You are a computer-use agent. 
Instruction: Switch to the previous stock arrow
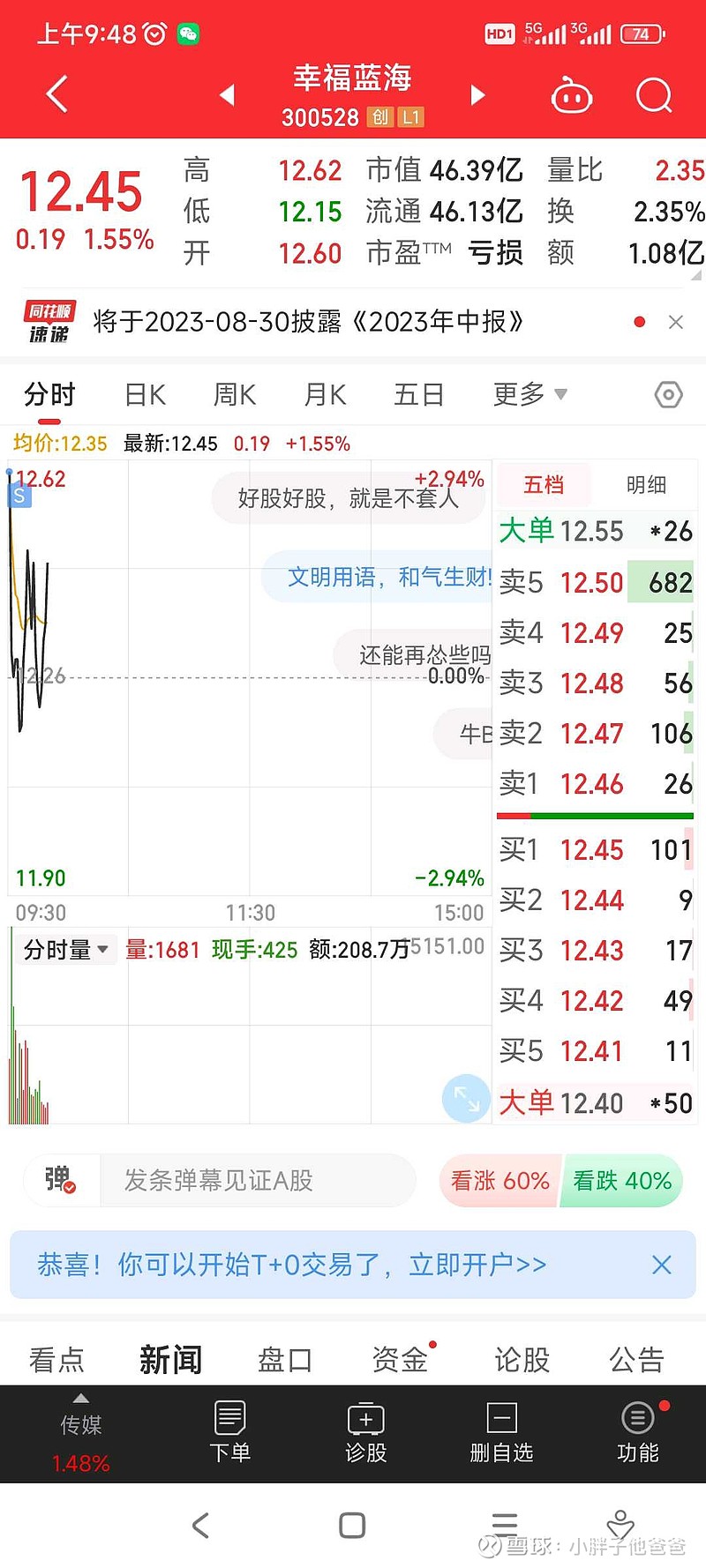coord(228,95)
